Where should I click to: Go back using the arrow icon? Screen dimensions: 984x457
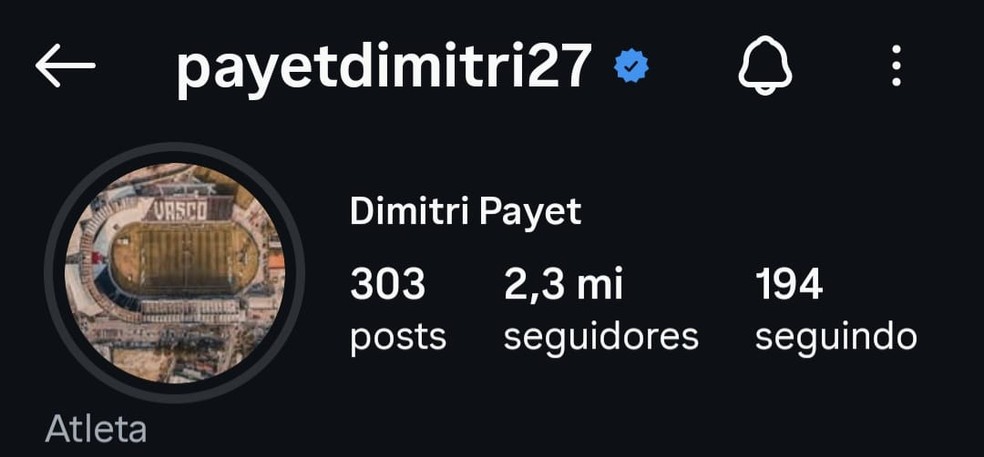(65, 66)
